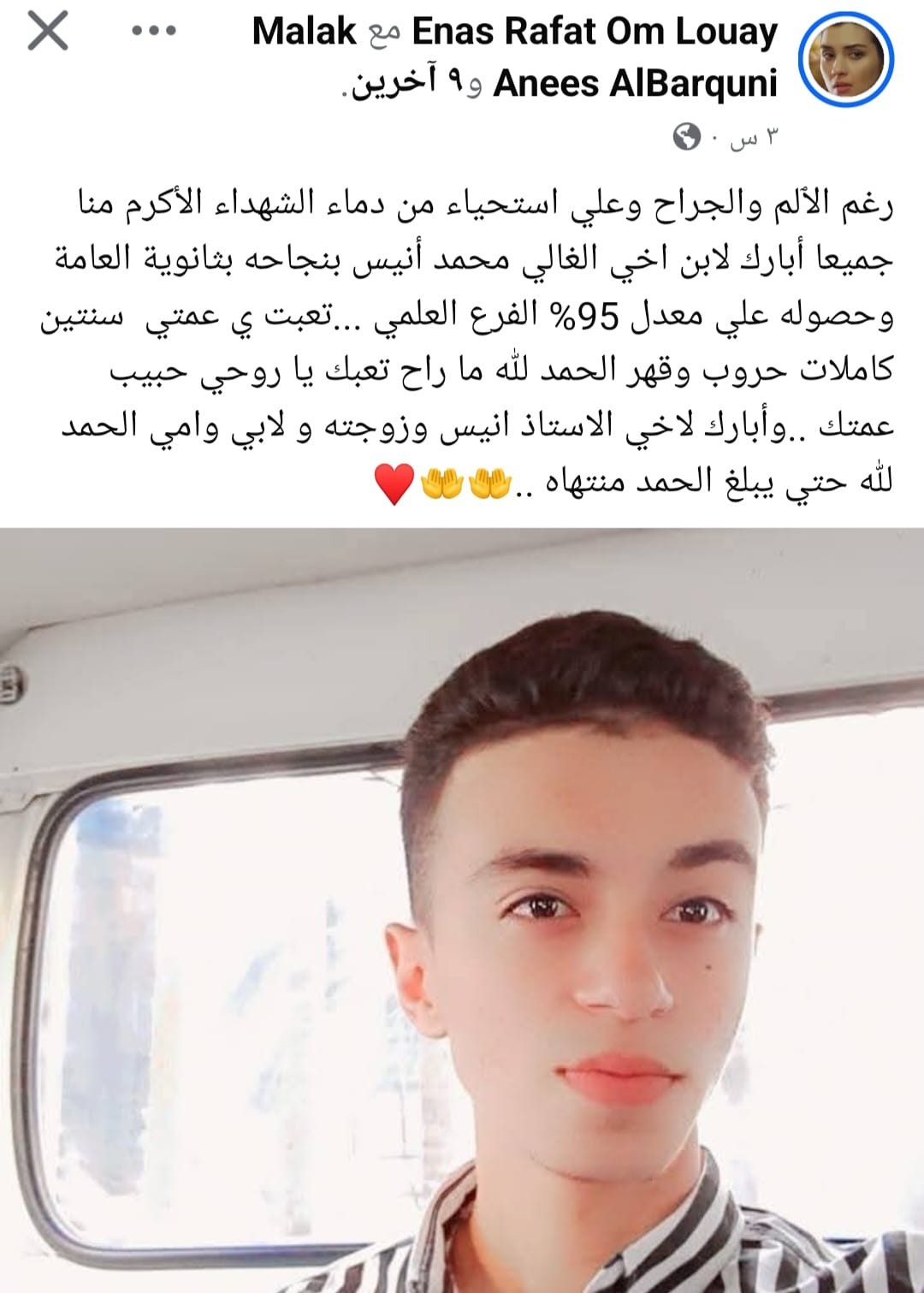Close the post with the X icon
The image size is (924, 1293).
pyautogui.click(x=48, y=32)
